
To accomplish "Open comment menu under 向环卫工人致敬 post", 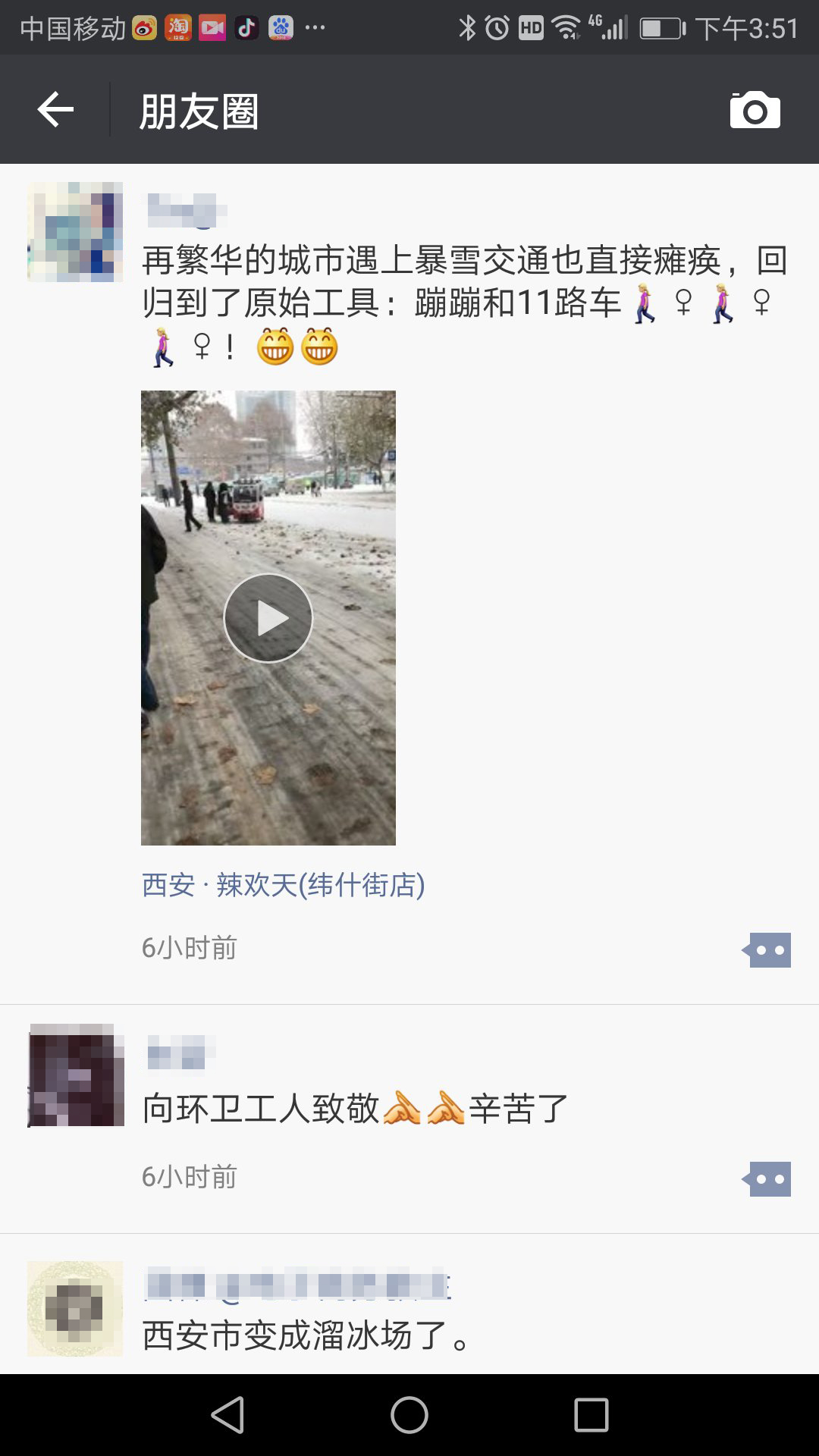I will pyautogui.click(x=767, y=1179).
